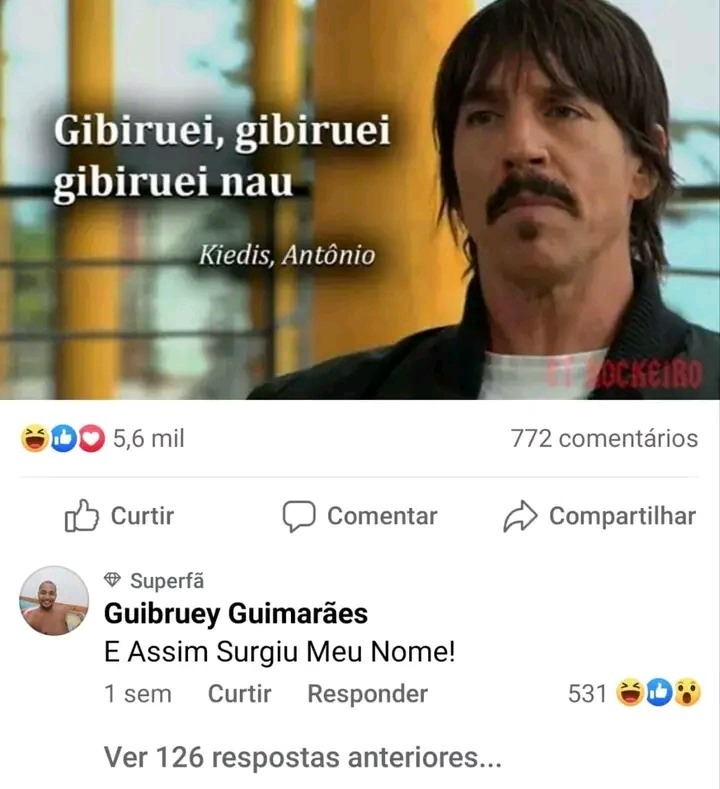Open the 772 comentários list
The image size is (720, 789).
604,438
